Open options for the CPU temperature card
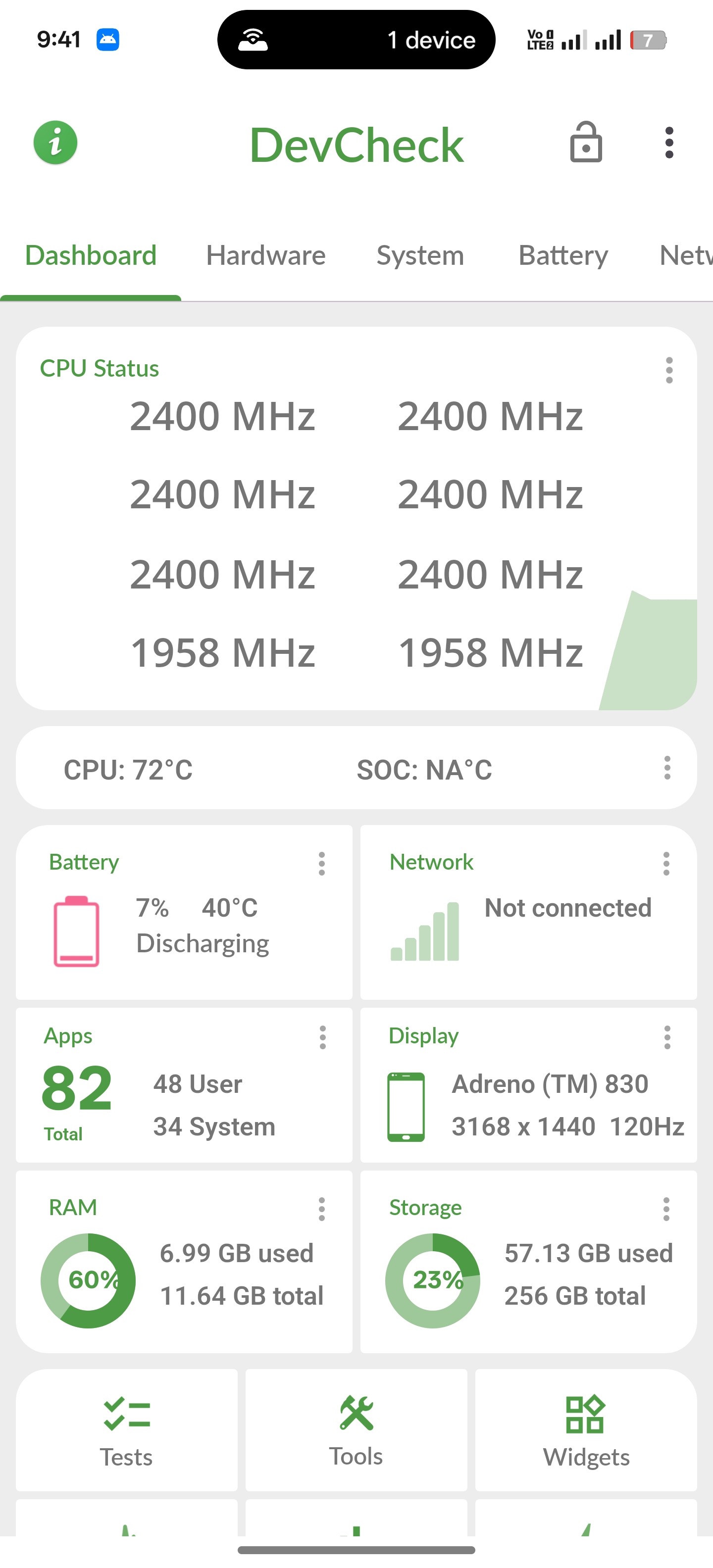 click(x=667, y=768)
